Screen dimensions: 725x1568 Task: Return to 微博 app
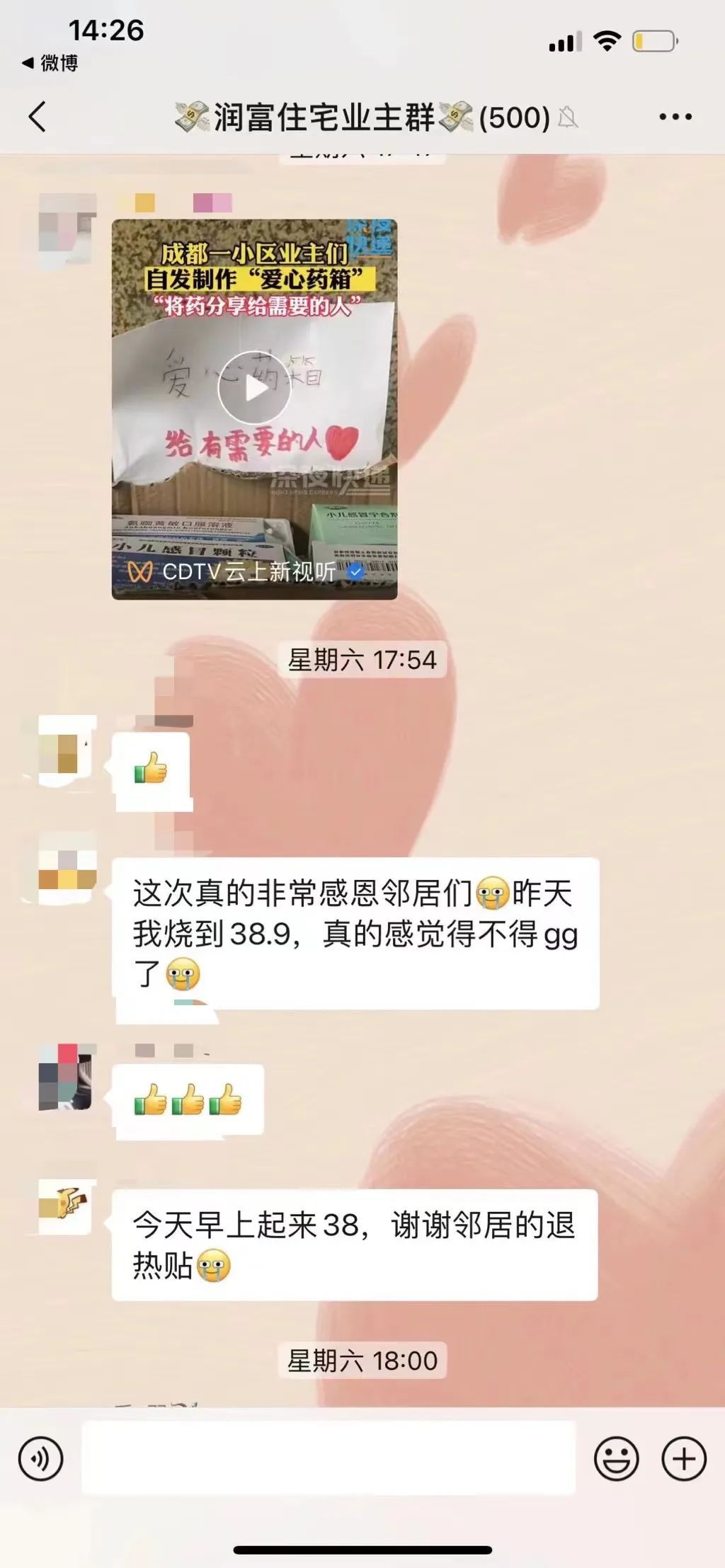pyautogui.click(x=50, y=63)
